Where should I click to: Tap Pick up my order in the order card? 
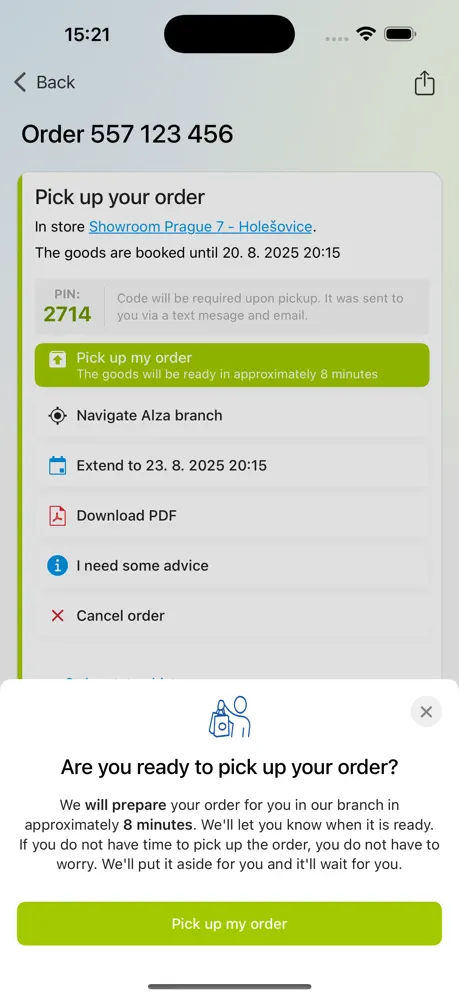coord(232,365)
